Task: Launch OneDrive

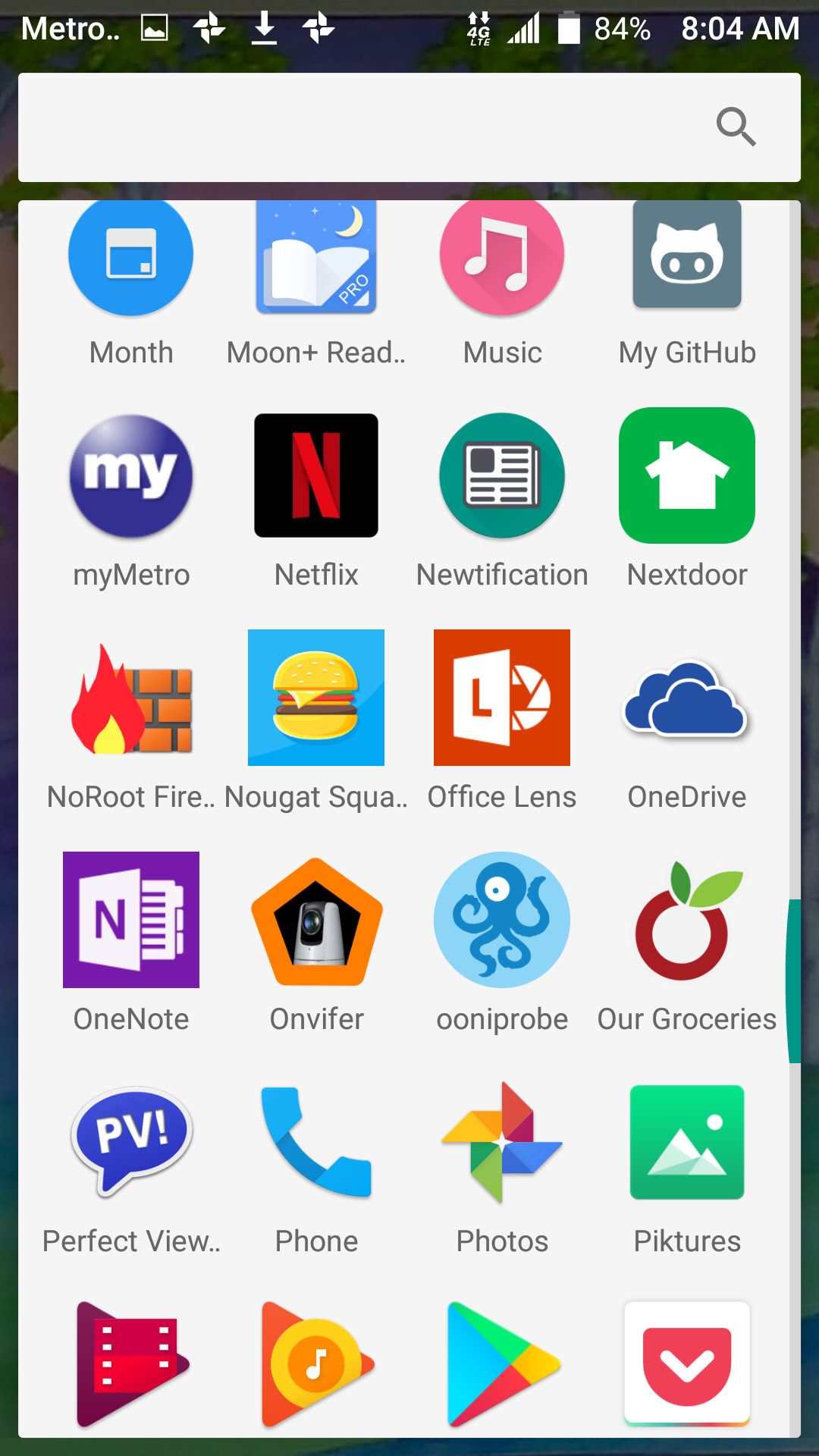Action: pos(687,698)
